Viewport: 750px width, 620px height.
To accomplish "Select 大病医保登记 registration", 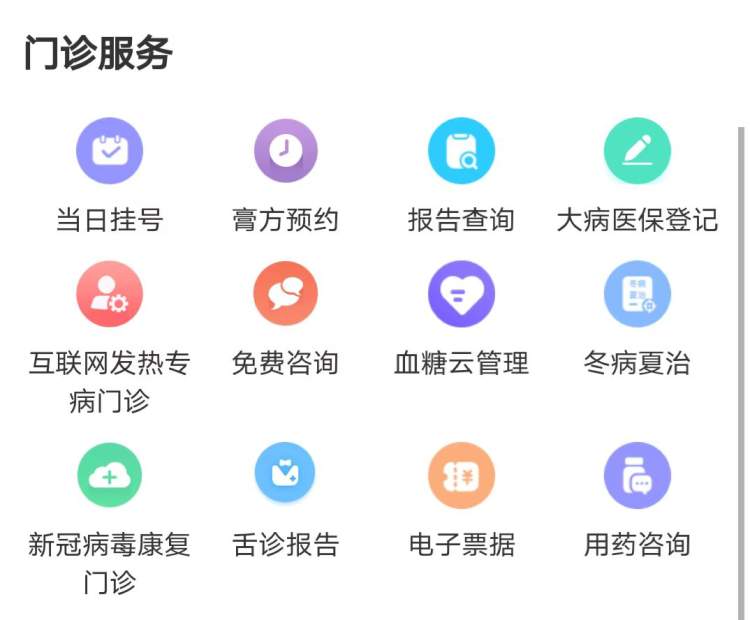I will coord(637,152).
